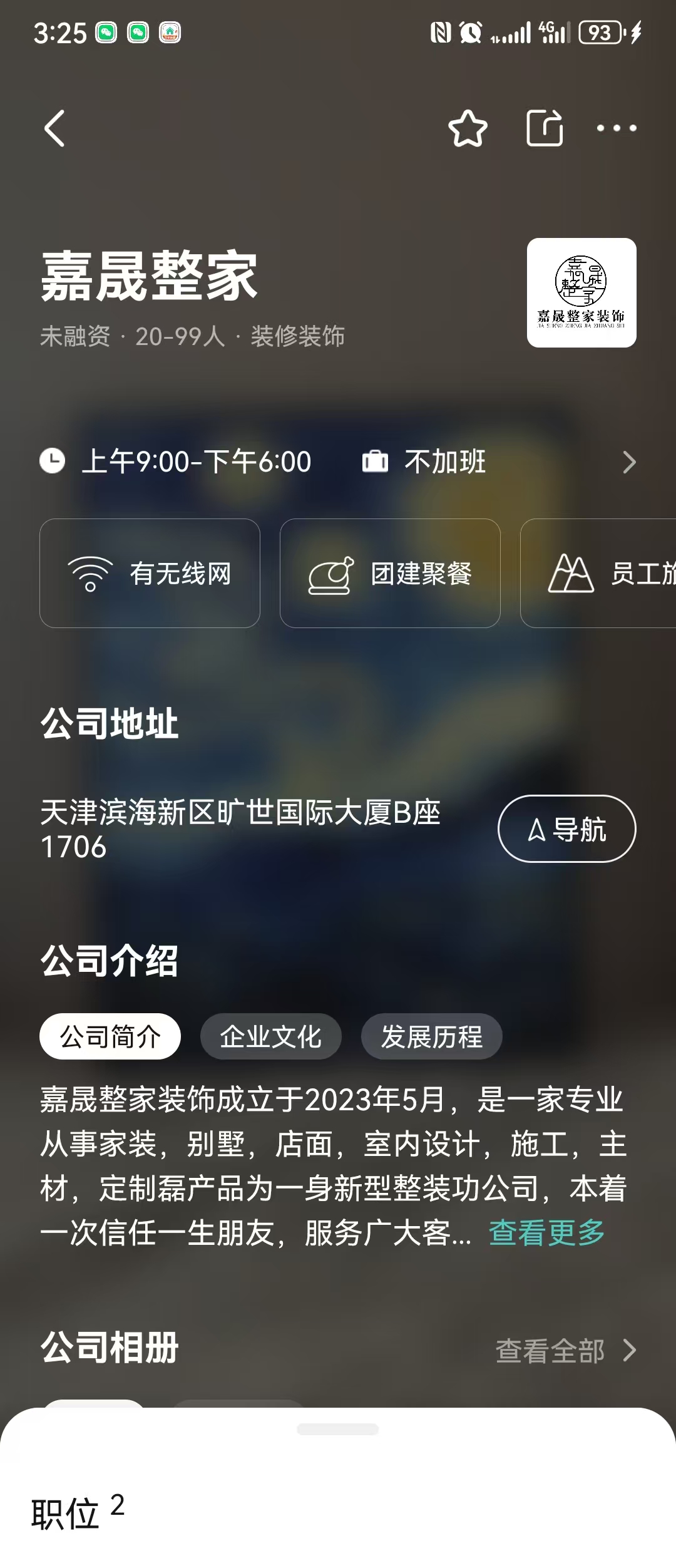This screenshot has height=1568, width=676.
Task: Switch to the 发展历程 tab
Action: click(x=431, y=1036)
